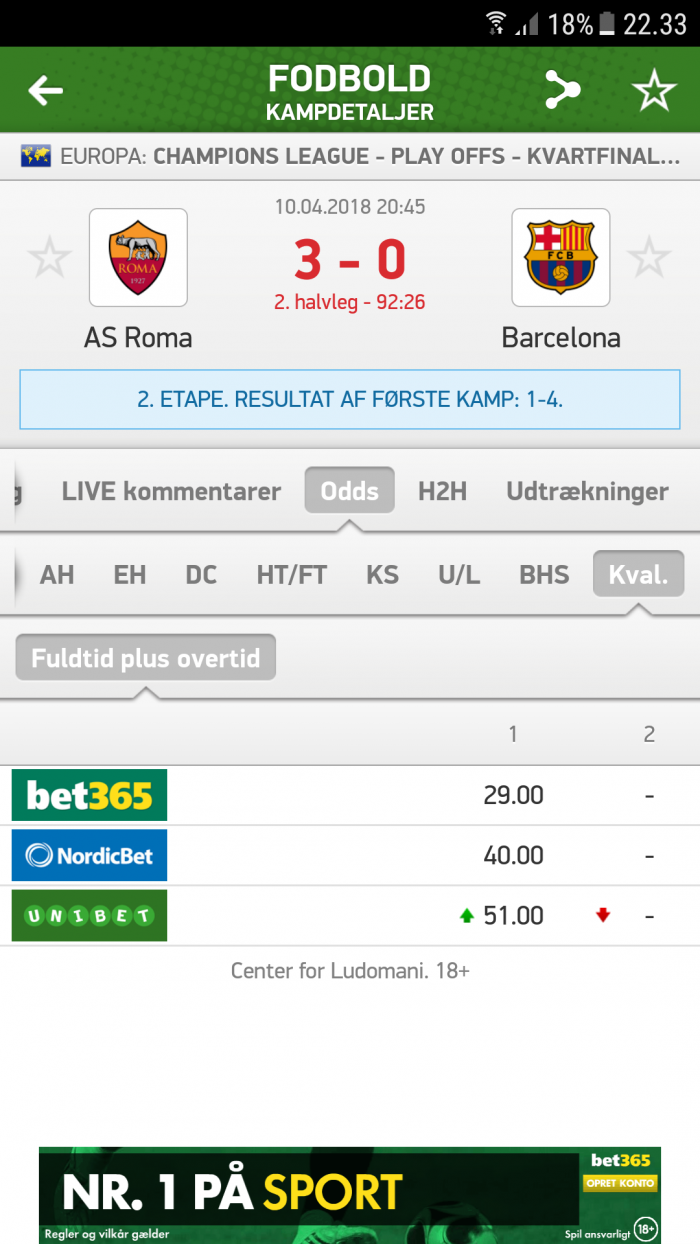The image size is (700, 1244).
Task: Add match to favorites via header star
Action: click(655, 91)
